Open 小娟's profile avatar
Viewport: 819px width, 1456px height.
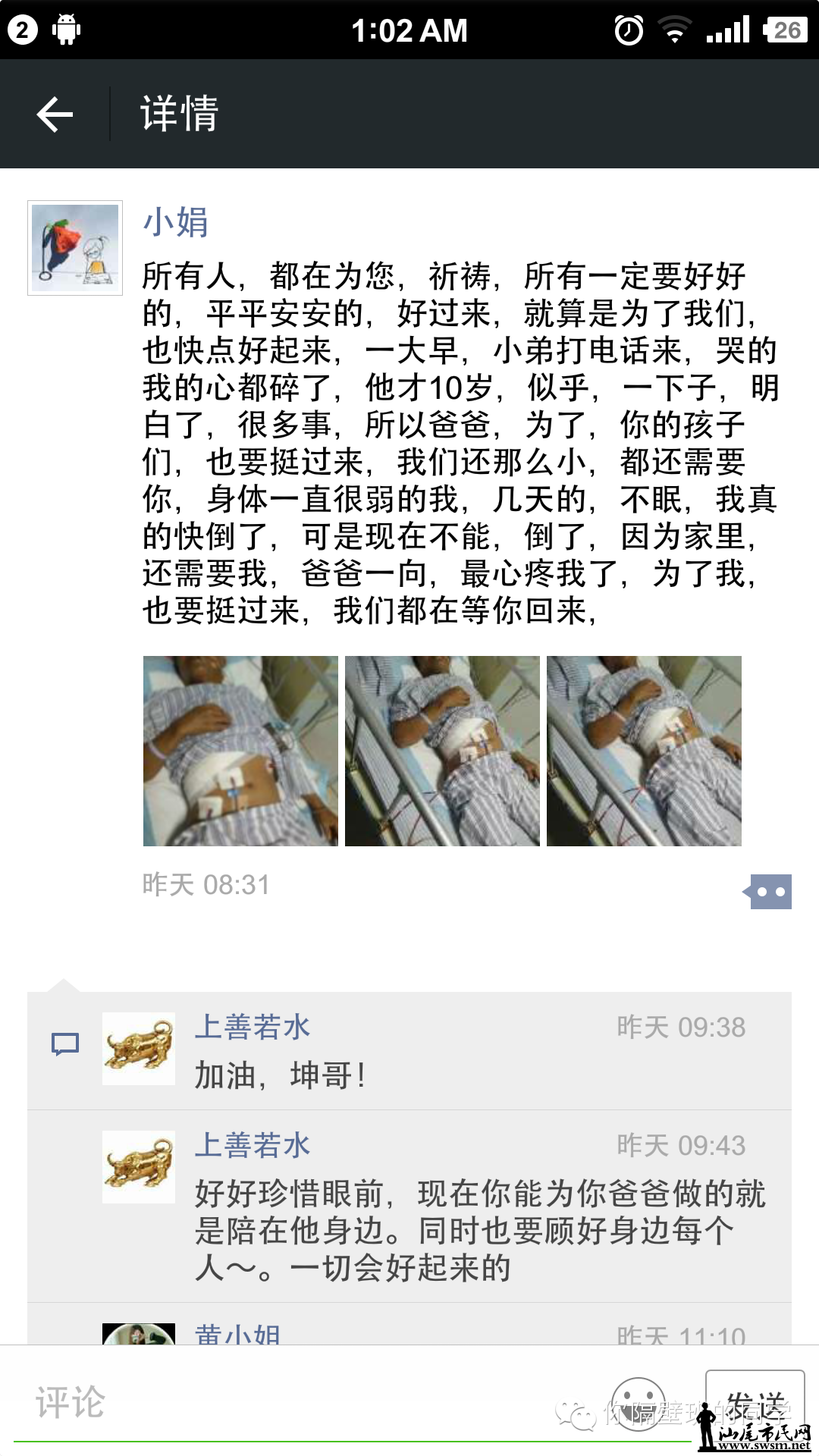click(x=75, y=248)
